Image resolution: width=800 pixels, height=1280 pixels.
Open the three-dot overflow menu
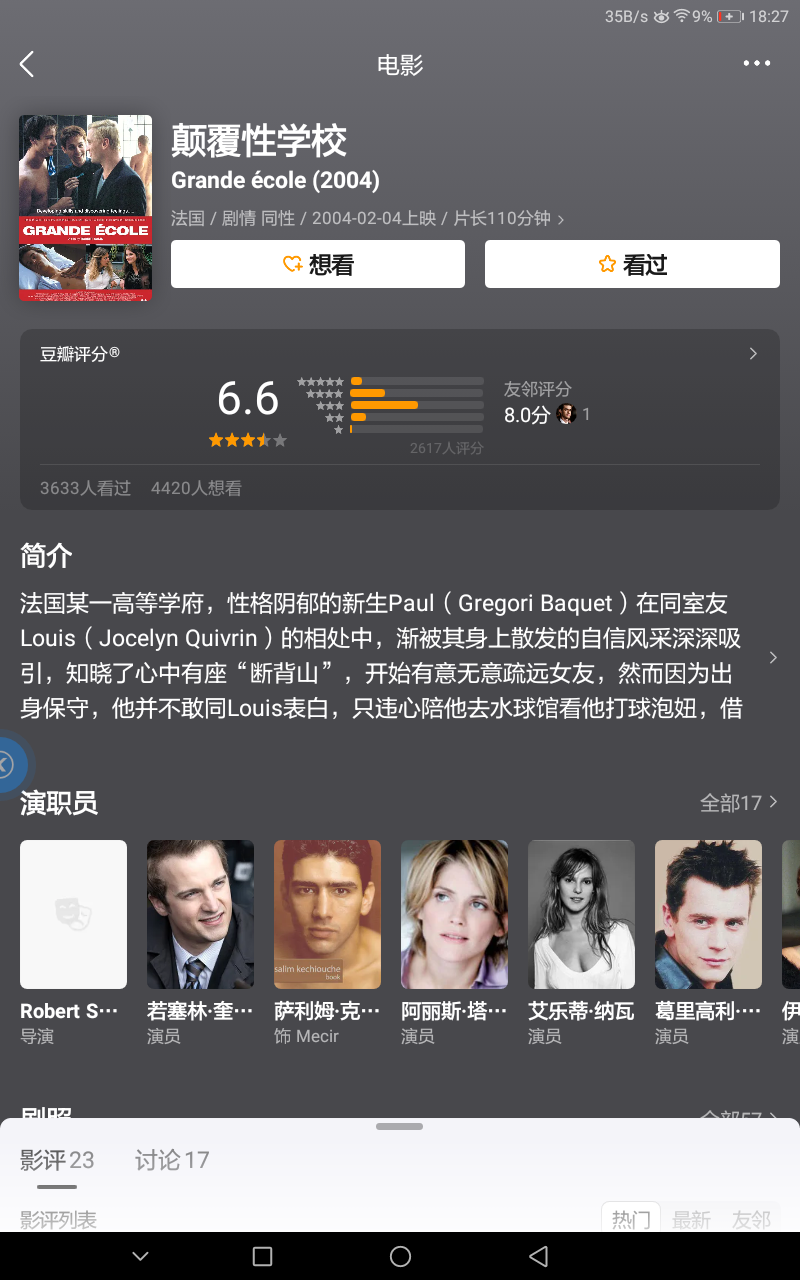tap(757, 64)
